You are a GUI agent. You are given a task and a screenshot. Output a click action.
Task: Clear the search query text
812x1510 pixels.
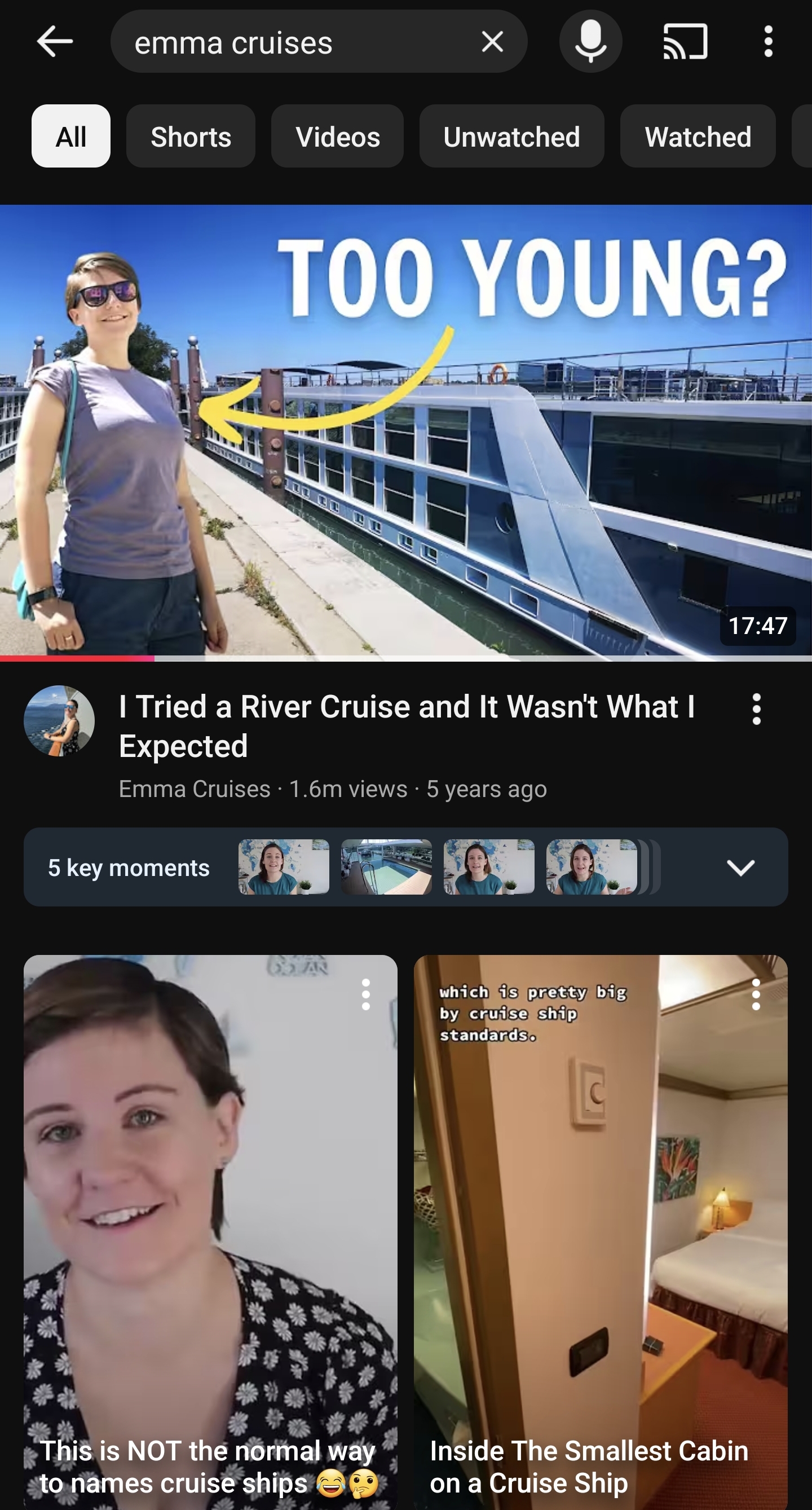tap(492, 42)
